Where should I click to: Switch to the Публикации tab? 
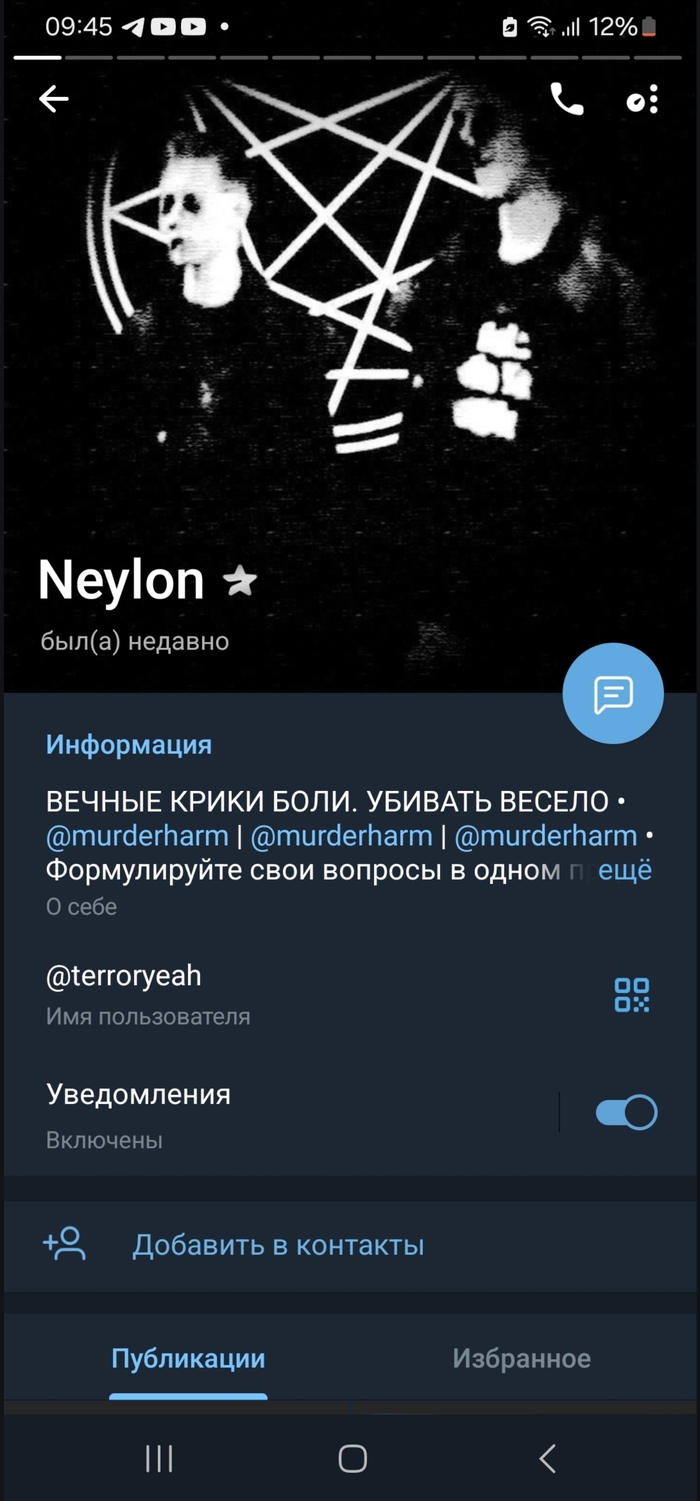[x=188, y=1359]
